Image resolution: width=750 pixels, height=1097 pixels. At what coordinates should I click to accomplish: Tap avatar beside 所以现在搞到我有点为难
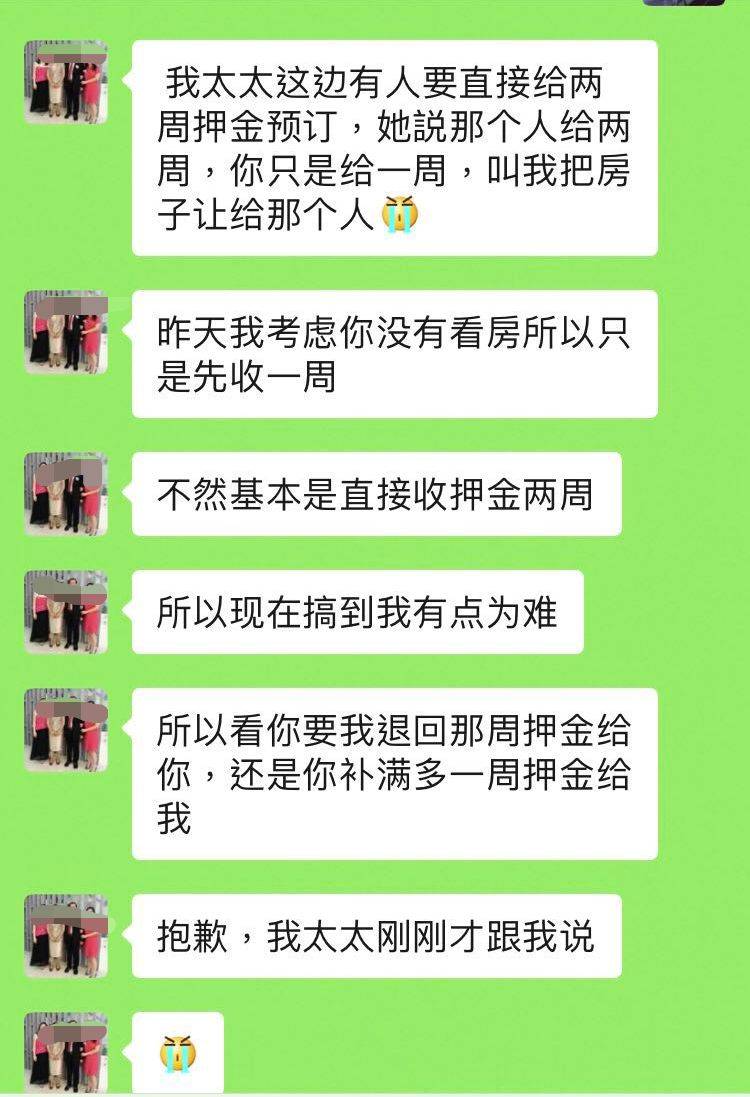coord(66,612)
